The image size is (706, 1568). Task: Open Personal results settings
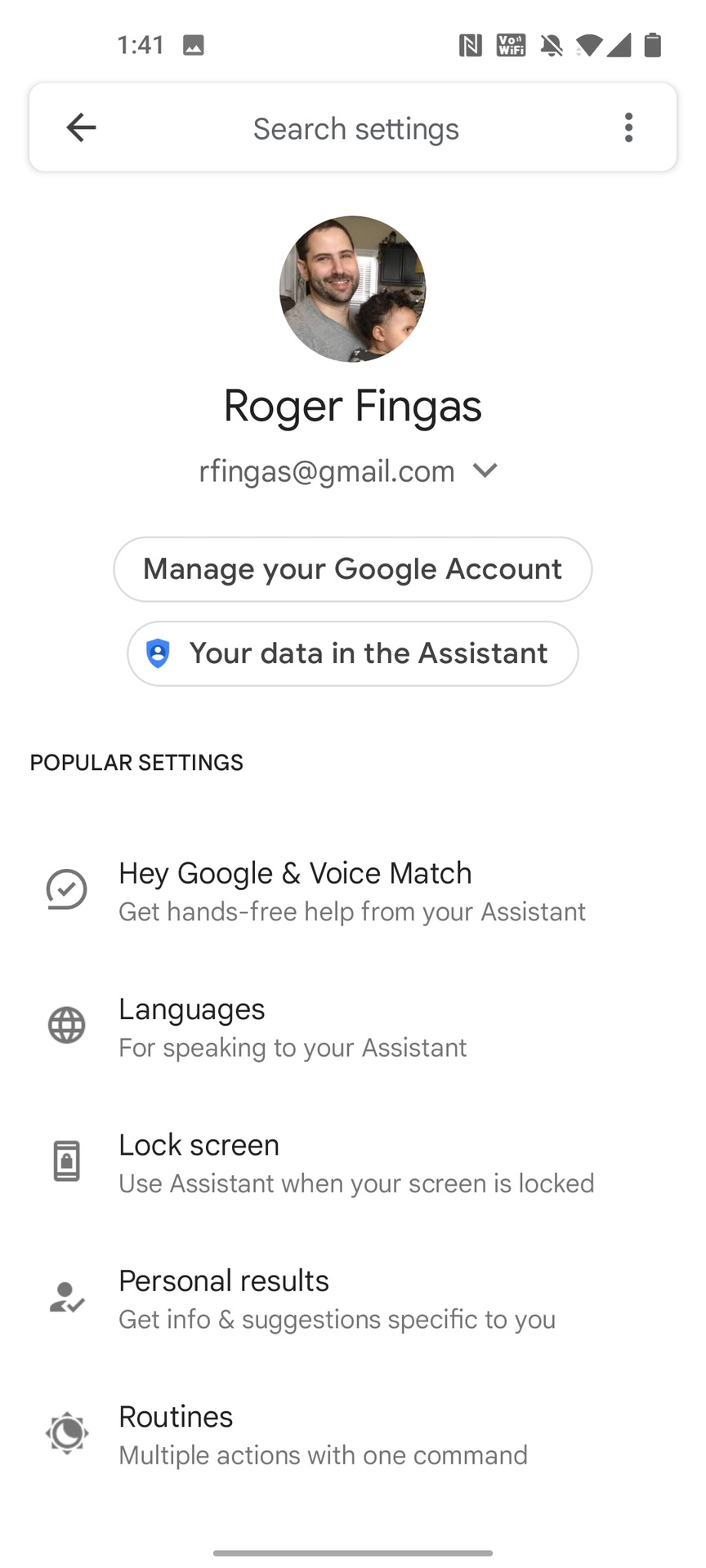pyautogui.click(x=352, y=1298)
